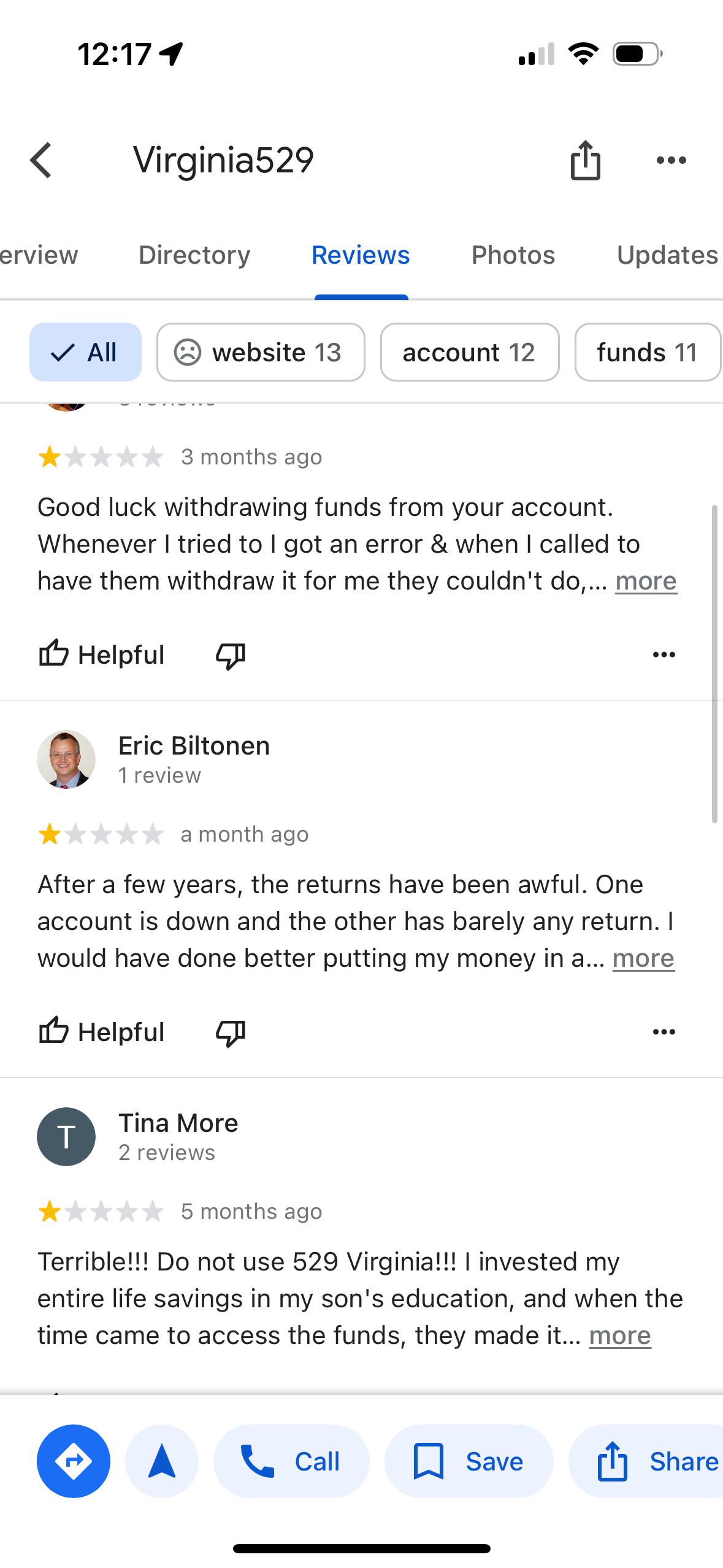
Task: Expand Eric Biltonen's review with more
Action: [643, 958]
